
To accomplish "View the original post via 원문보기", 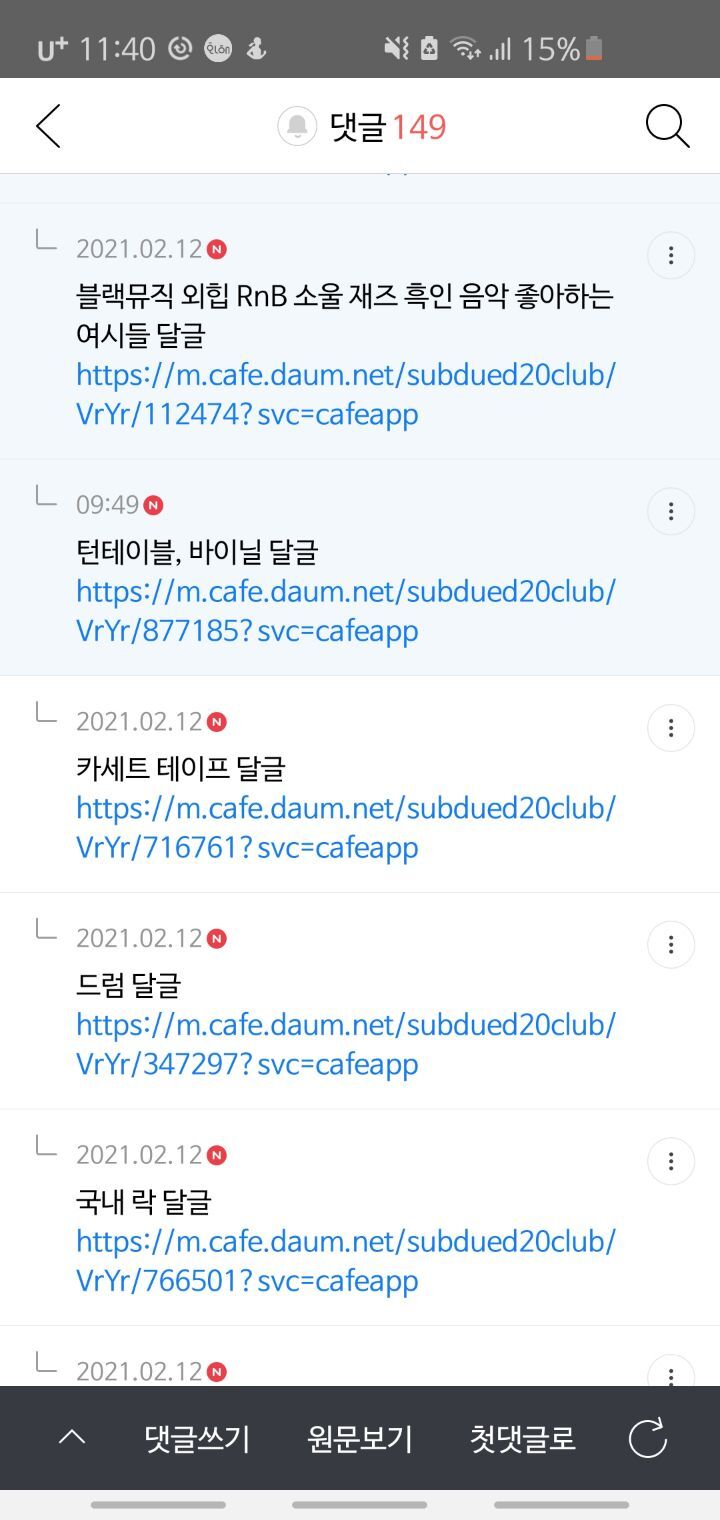I will [360, 1439].
